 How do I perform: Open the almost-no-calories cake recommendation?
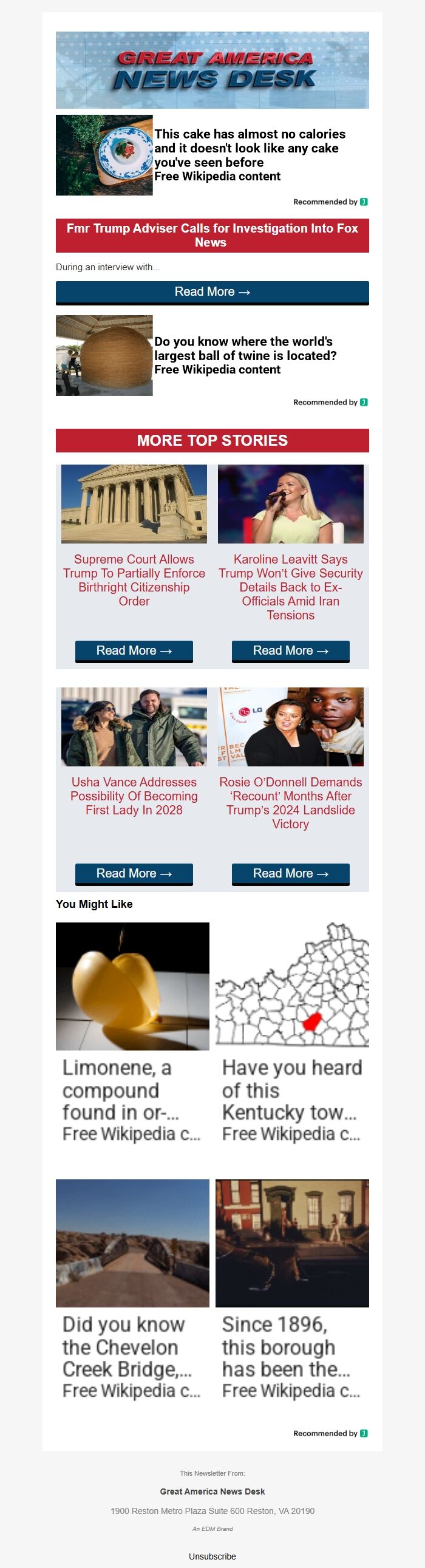tap(249, 148)
